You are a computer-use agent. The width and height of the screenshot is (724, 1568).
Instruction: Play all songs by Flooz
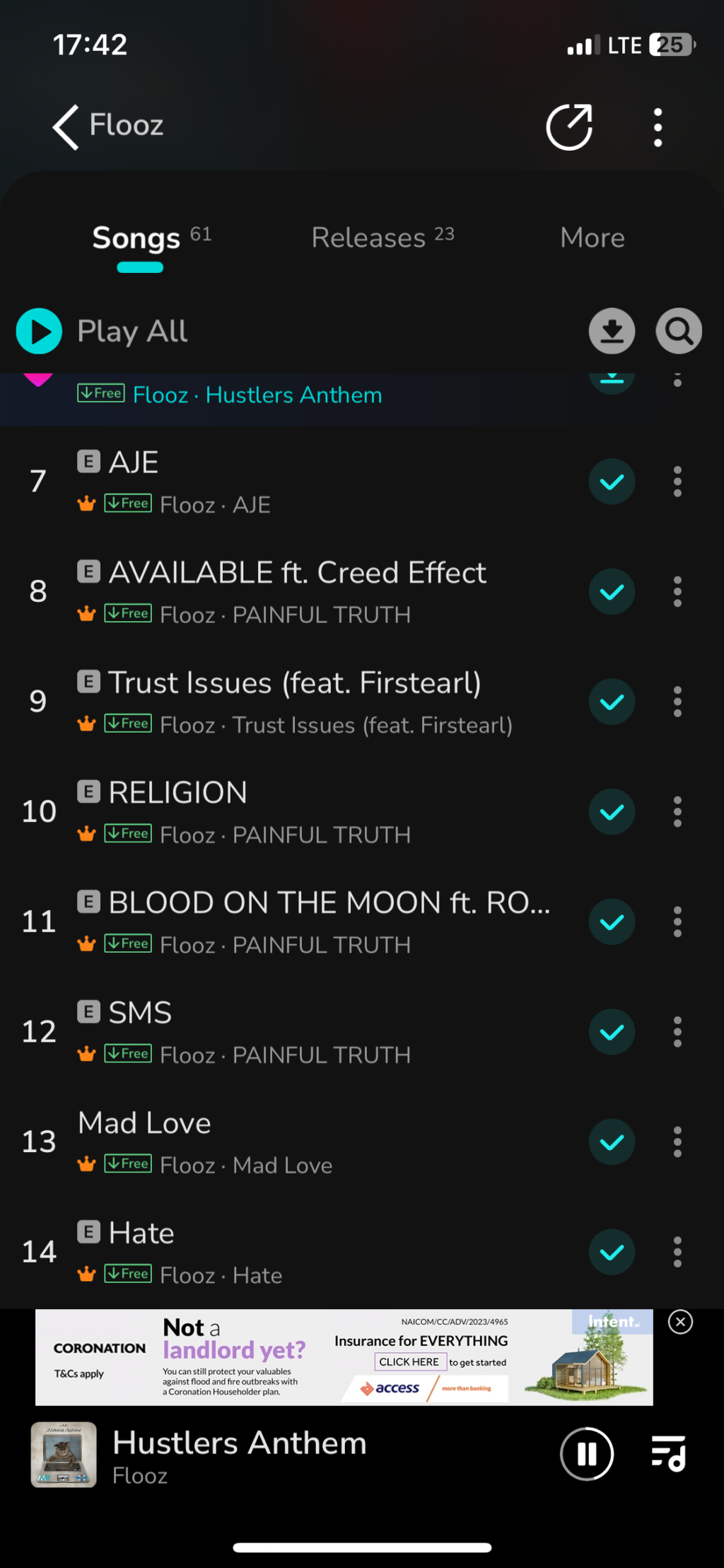point(40,331)
